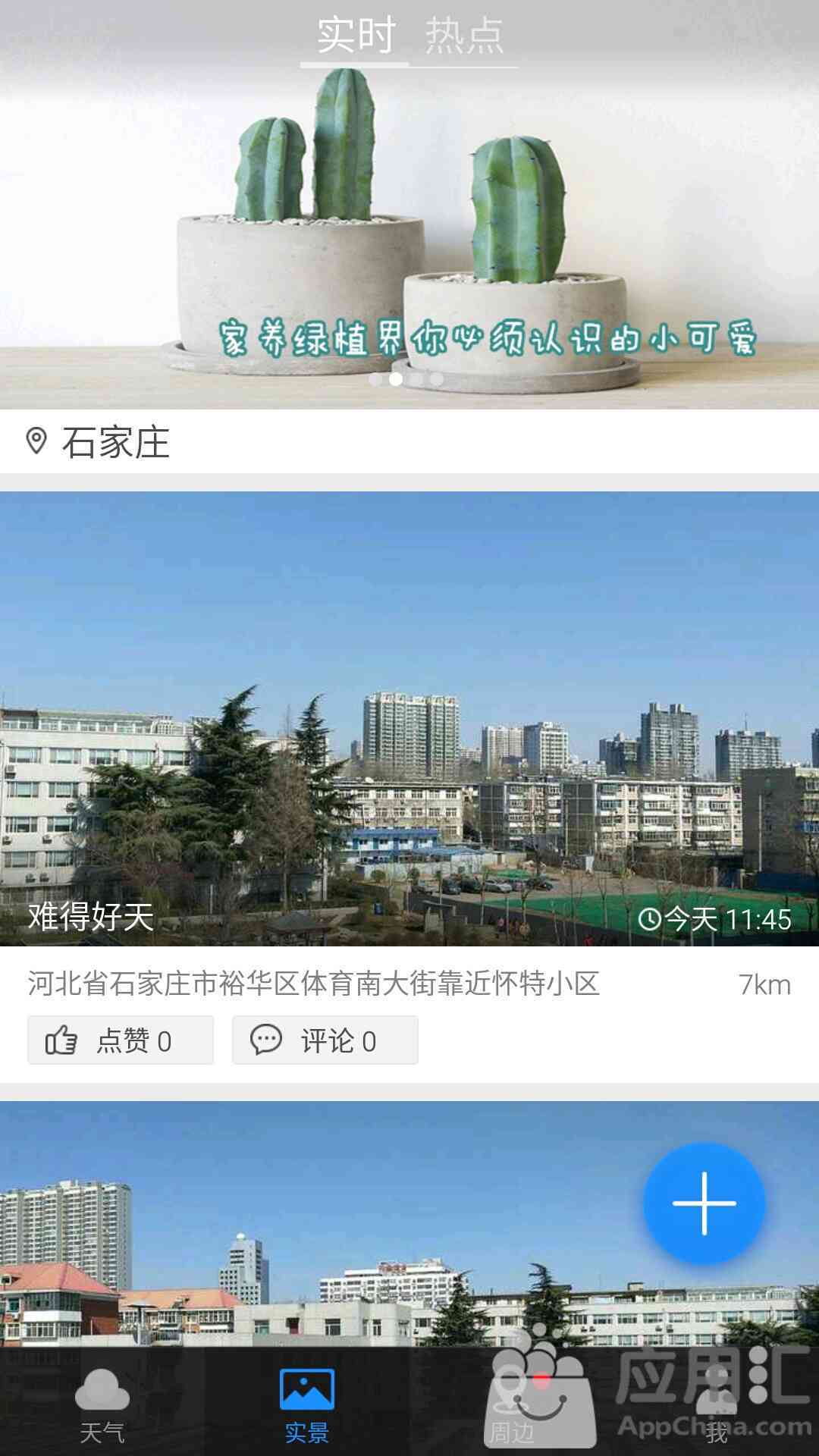819x1456 pixels.
Task: Open comments on the 难得好天 post
Action: click(x=325, y=1040)
